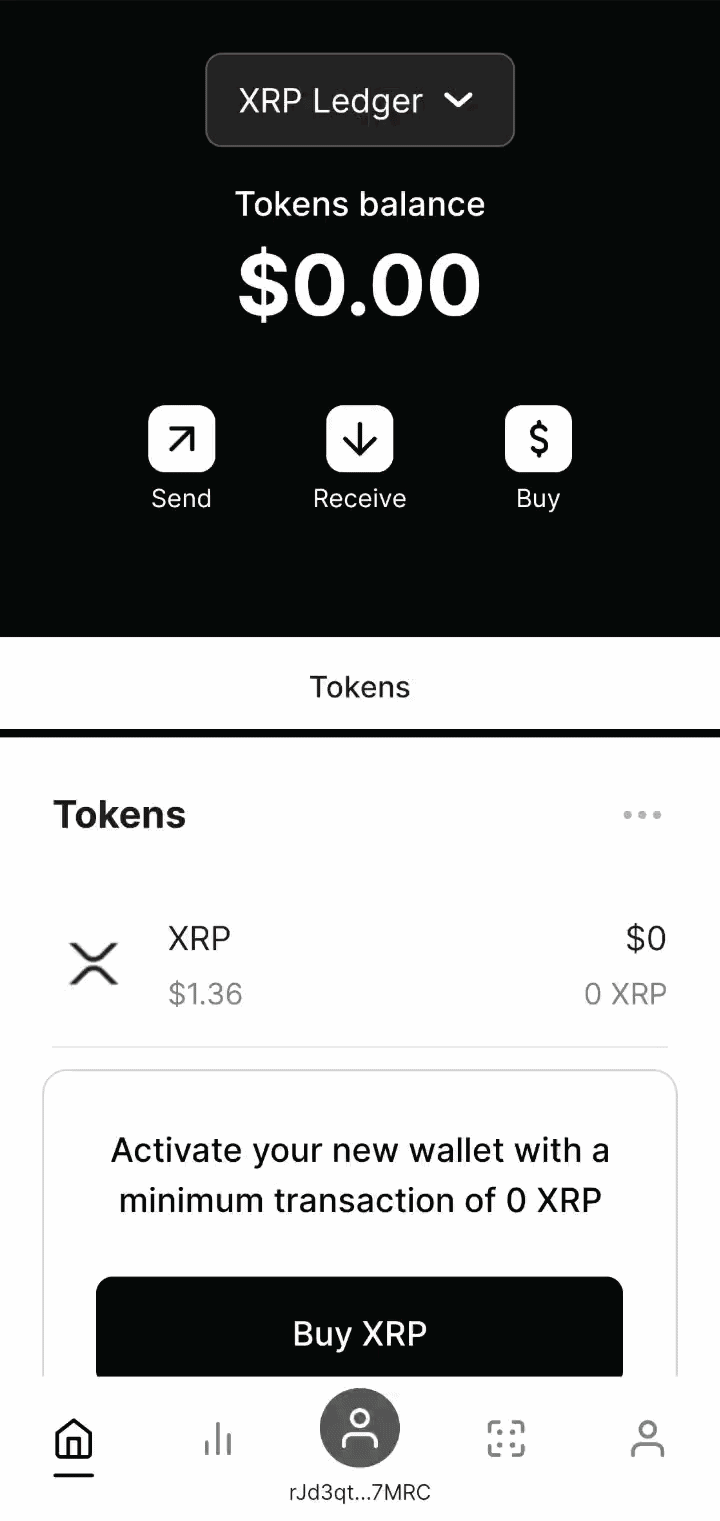Select the Home icon in bottom navigation
The width and height of the screenshot is (720, 1521).
click(x=71, y=1438)
